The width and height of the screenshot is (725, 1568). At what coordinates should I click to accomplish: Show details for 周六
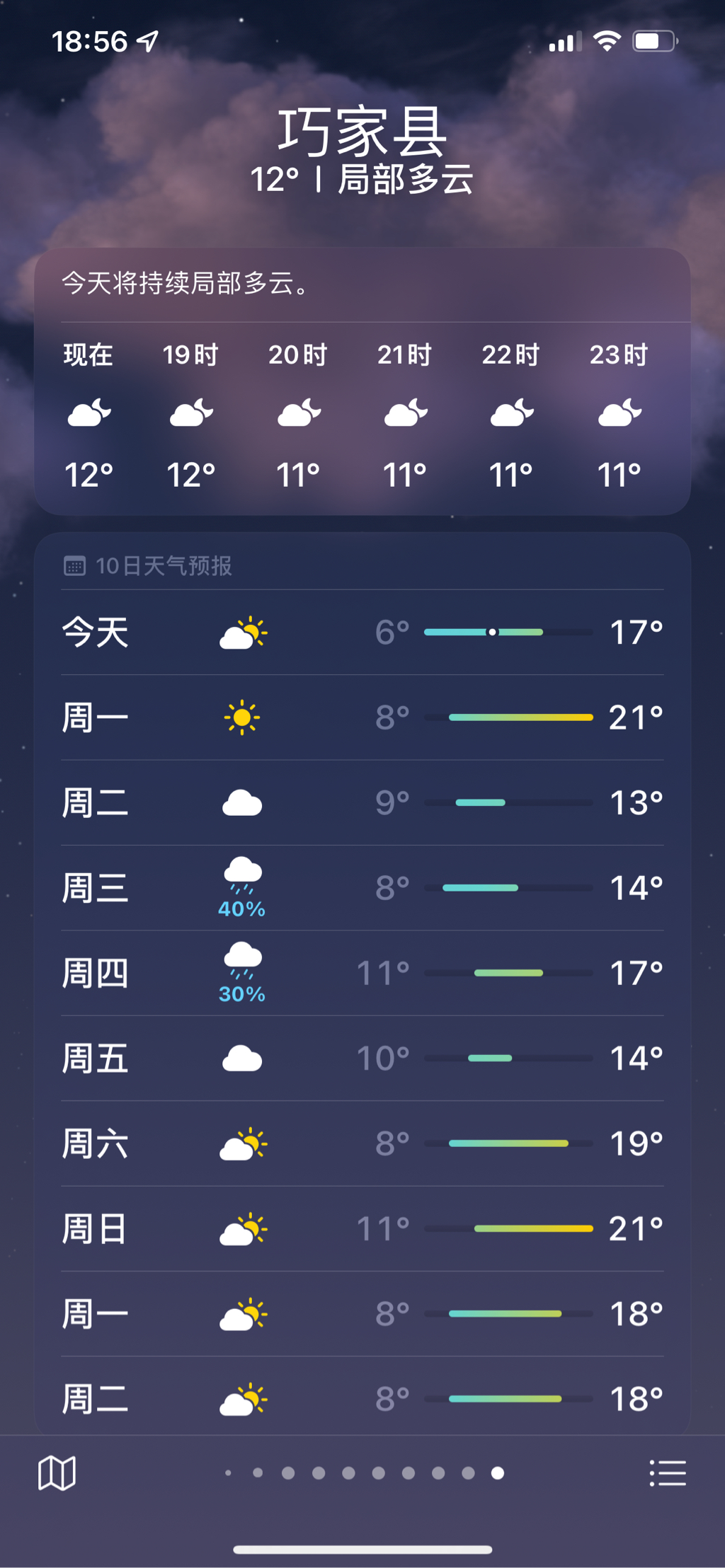click(x=362, y=1143)
